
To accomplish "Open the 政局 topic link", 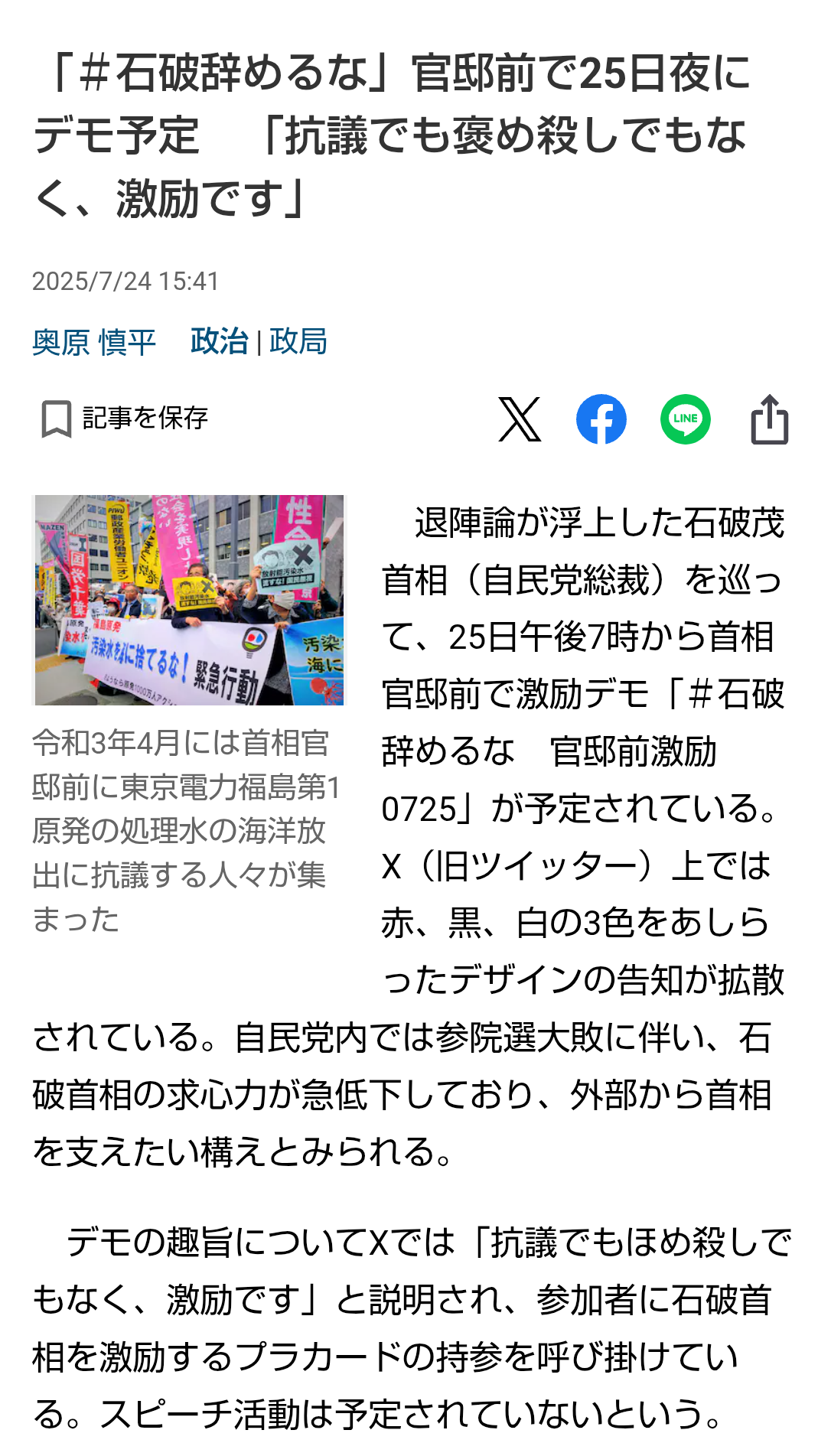I will [298, 341].
